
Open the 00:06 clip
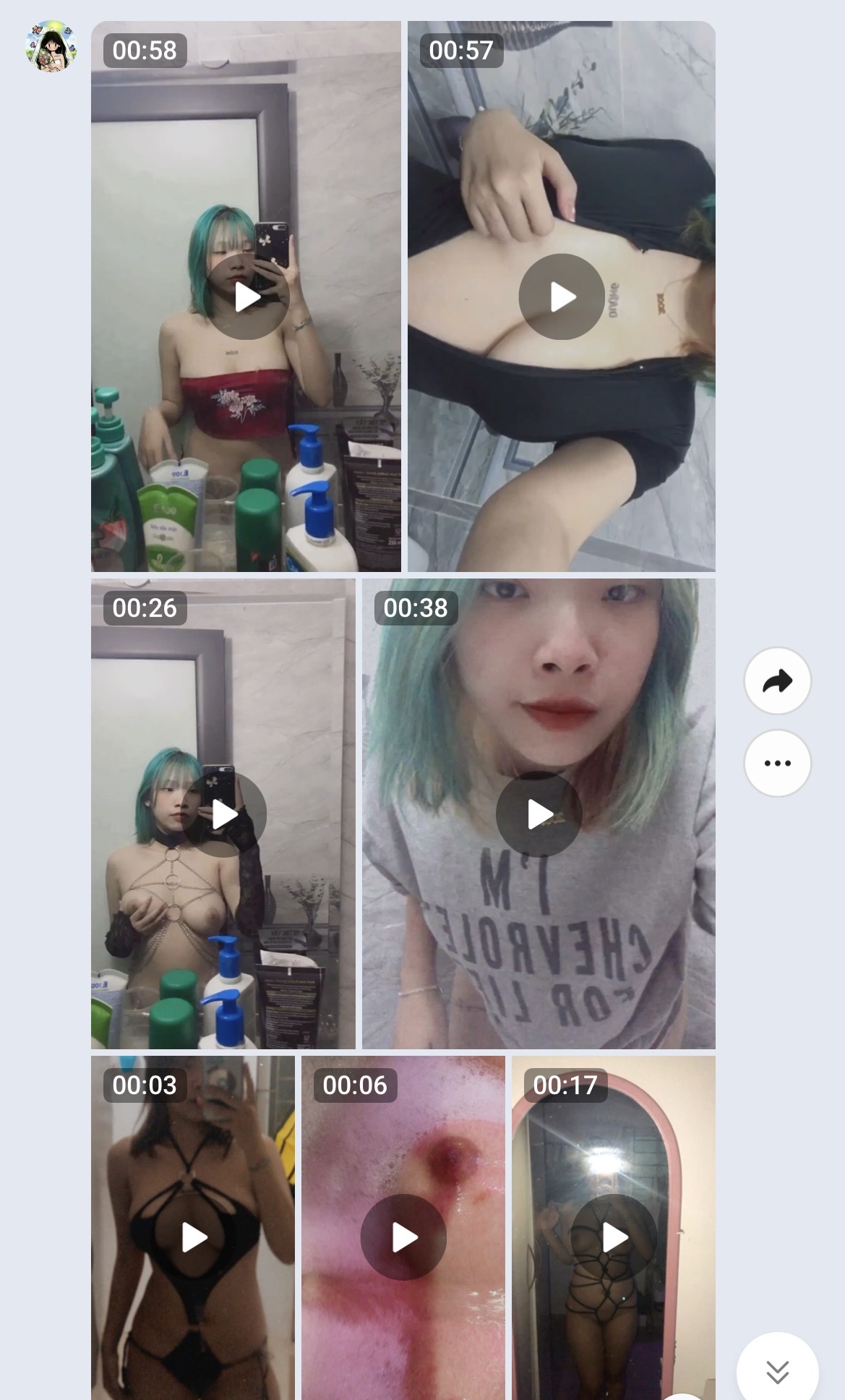tap(403, 1237)
